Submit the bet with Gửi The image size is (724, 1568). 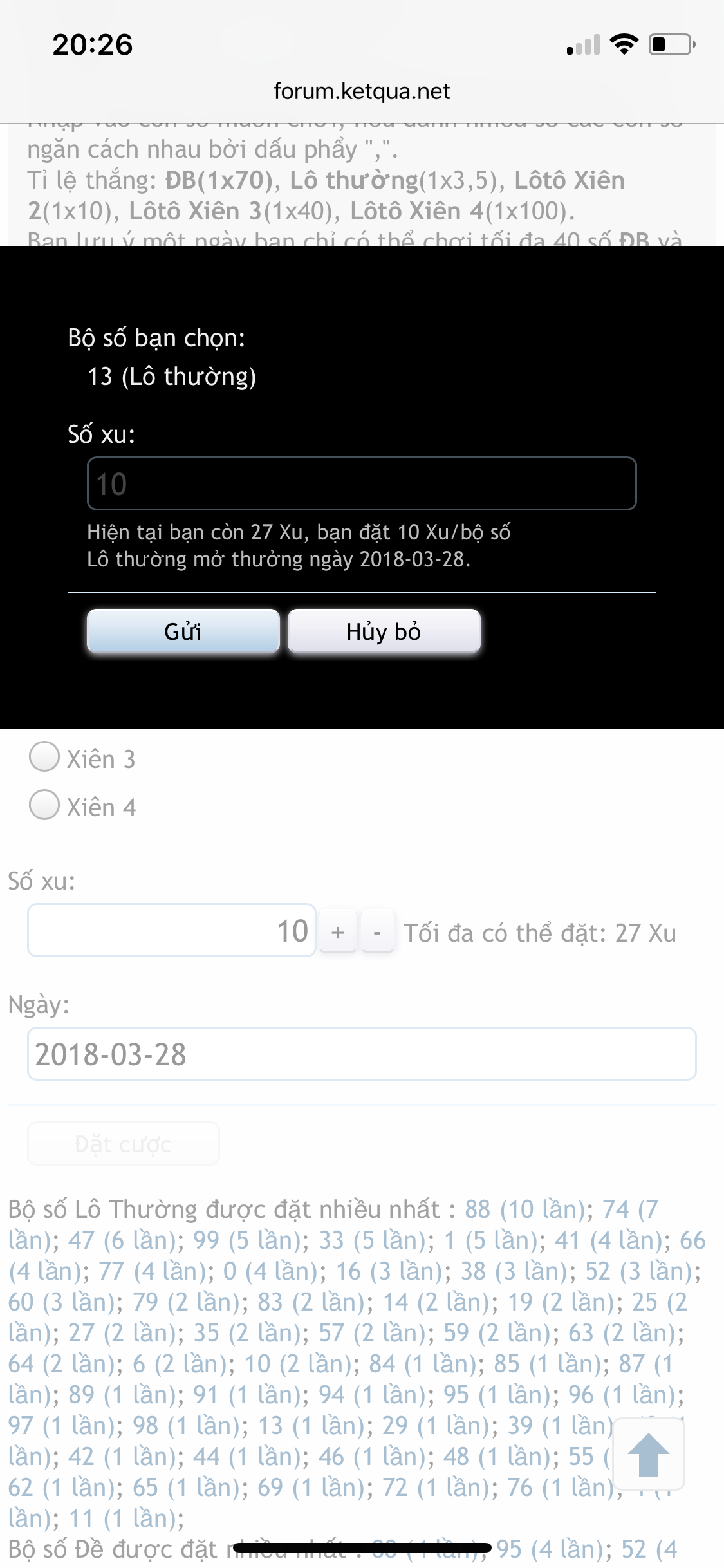coord(183,631)
